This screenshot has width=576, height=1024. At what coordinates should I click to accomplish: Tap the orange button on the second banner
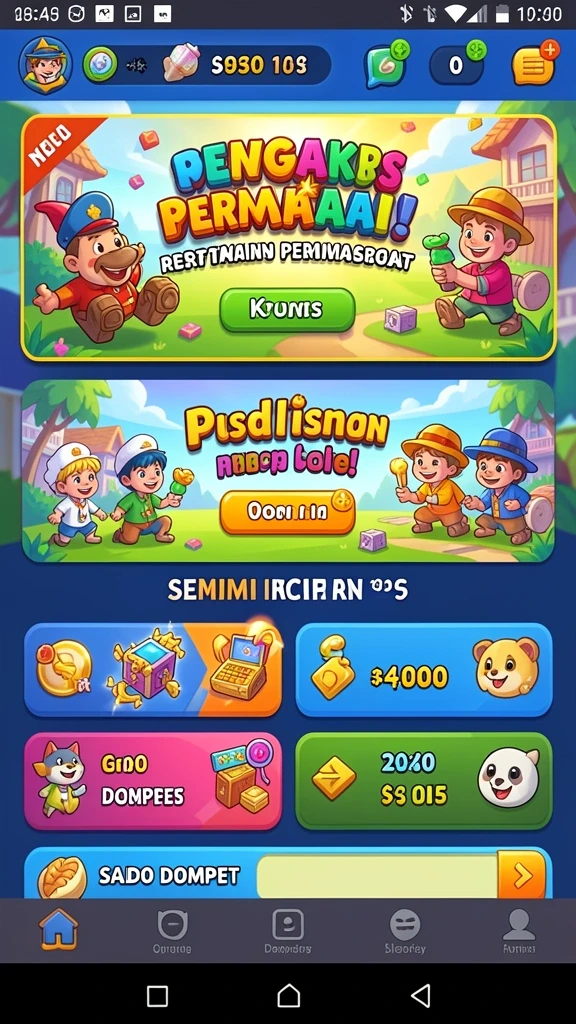click(287, 512)
